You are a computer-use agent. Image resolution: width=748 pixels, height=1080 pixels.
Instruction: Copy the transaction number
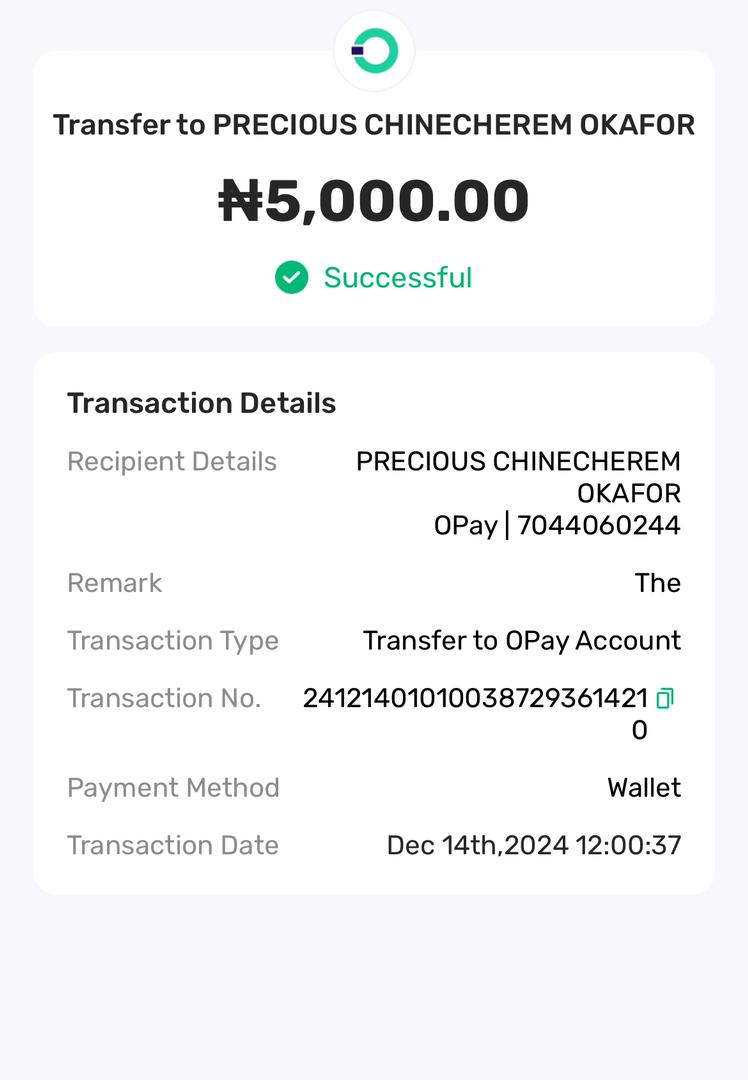(666, 698)
